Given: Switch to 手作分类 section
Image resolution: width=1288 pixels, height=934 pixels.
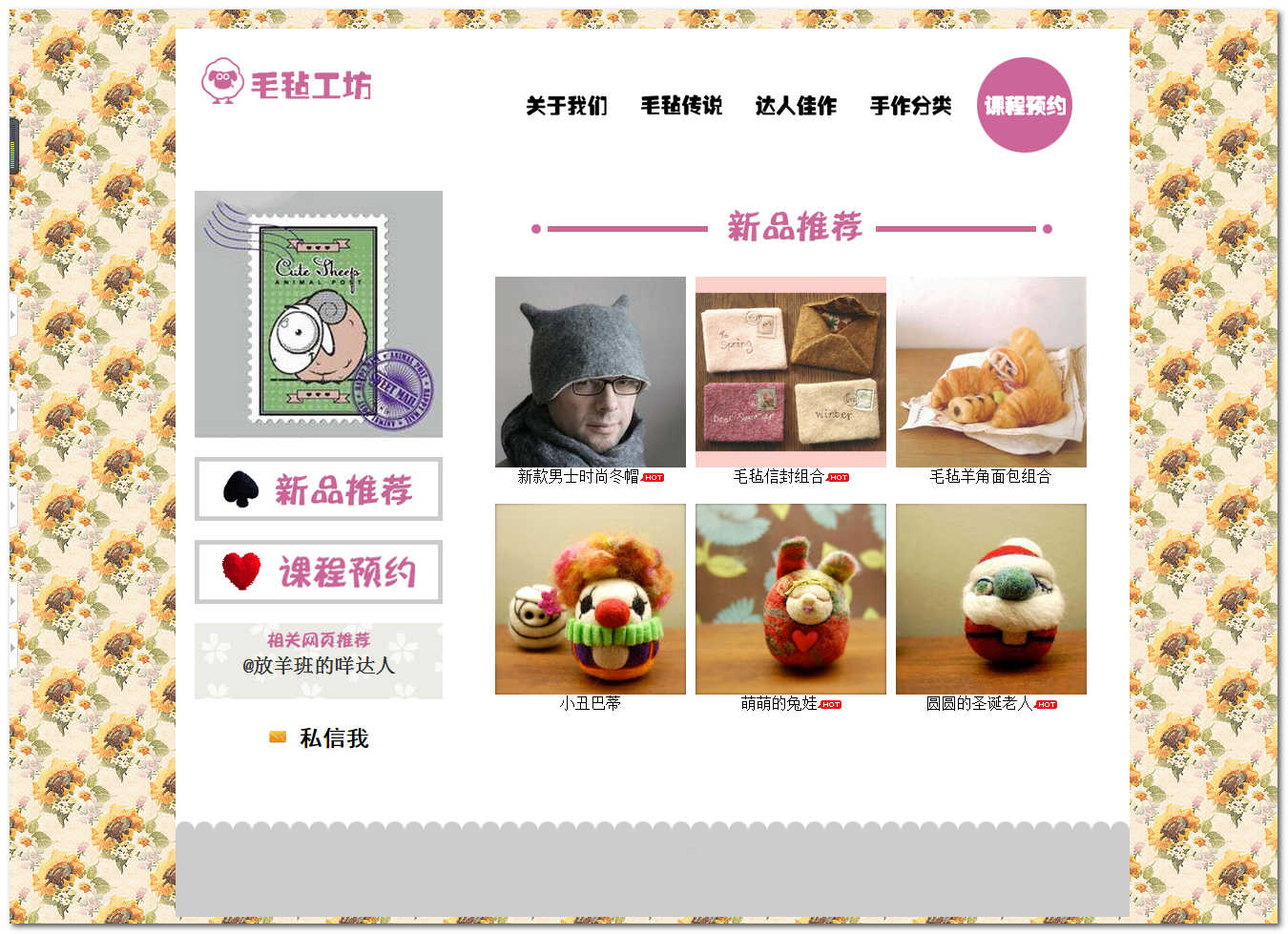Looking at the screenshot, I should 910,106.
